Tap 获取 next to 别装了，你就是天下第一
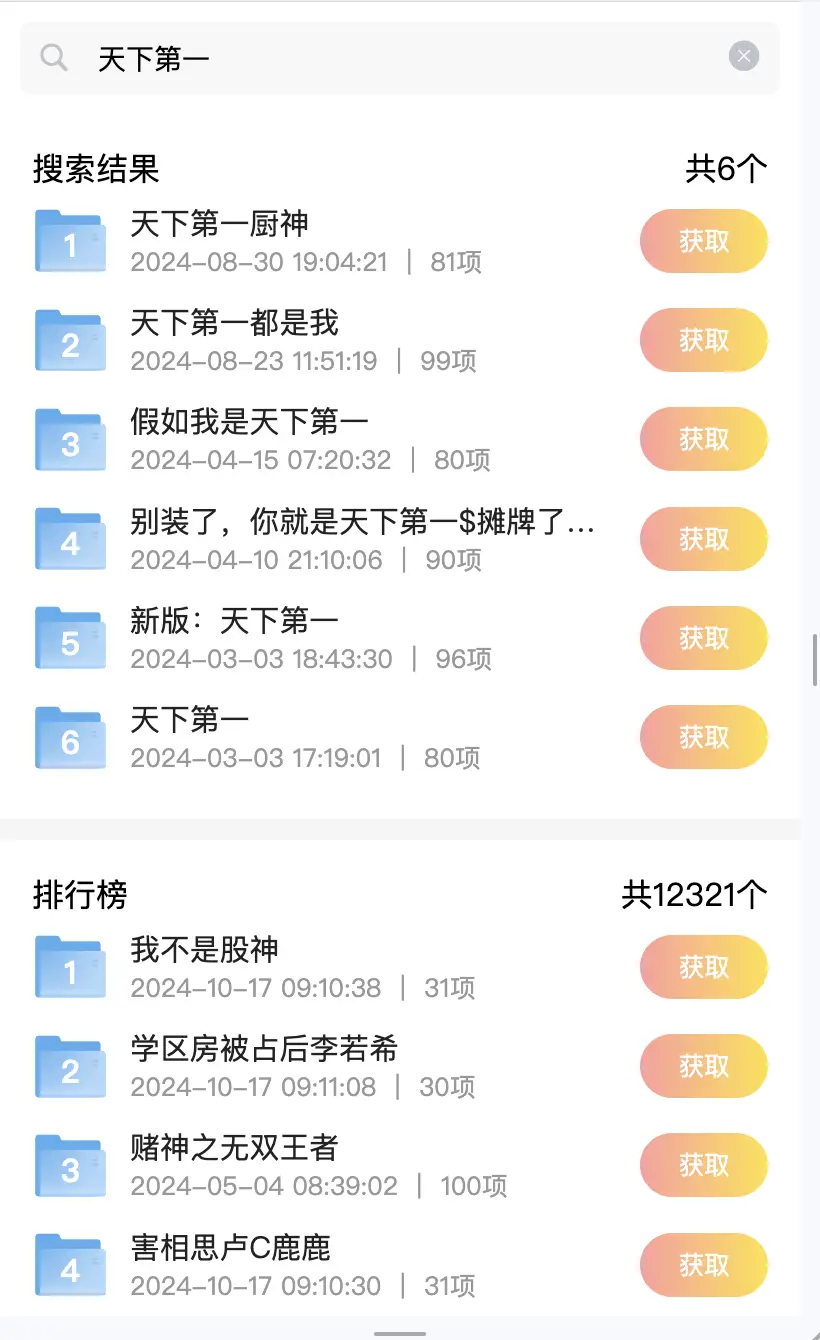Image resolution: width=820 pixels, height=1340 pixels. pyautogui.click(x=704, y=539)
